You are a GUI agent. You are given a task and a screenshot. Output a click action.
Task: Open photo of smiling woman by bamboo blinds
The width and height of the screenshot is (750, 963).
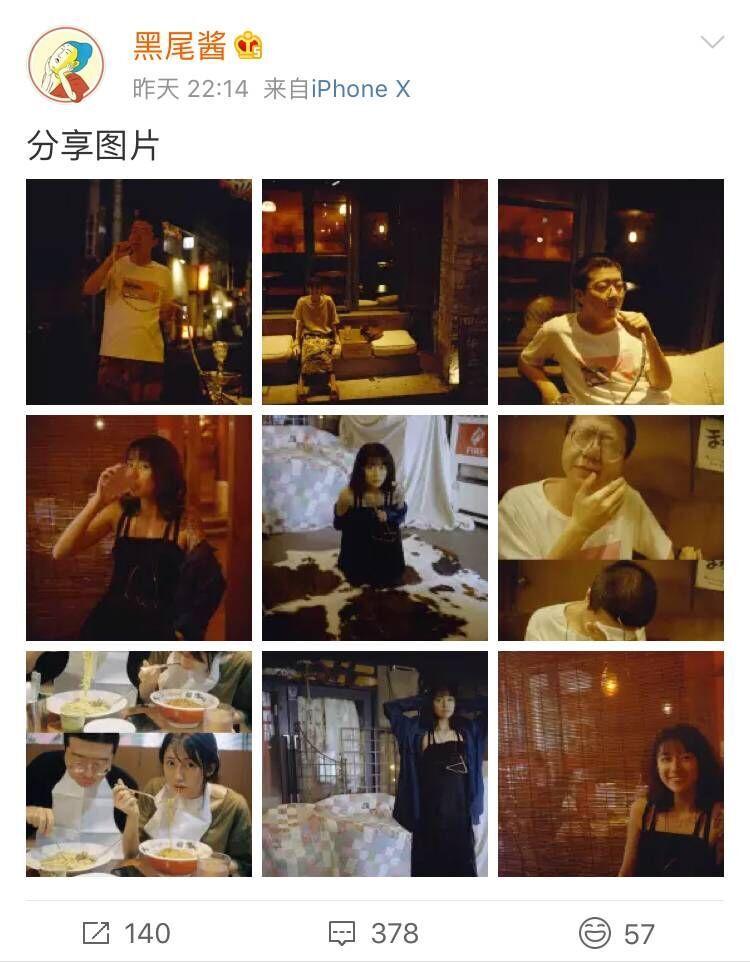point(611,764)
